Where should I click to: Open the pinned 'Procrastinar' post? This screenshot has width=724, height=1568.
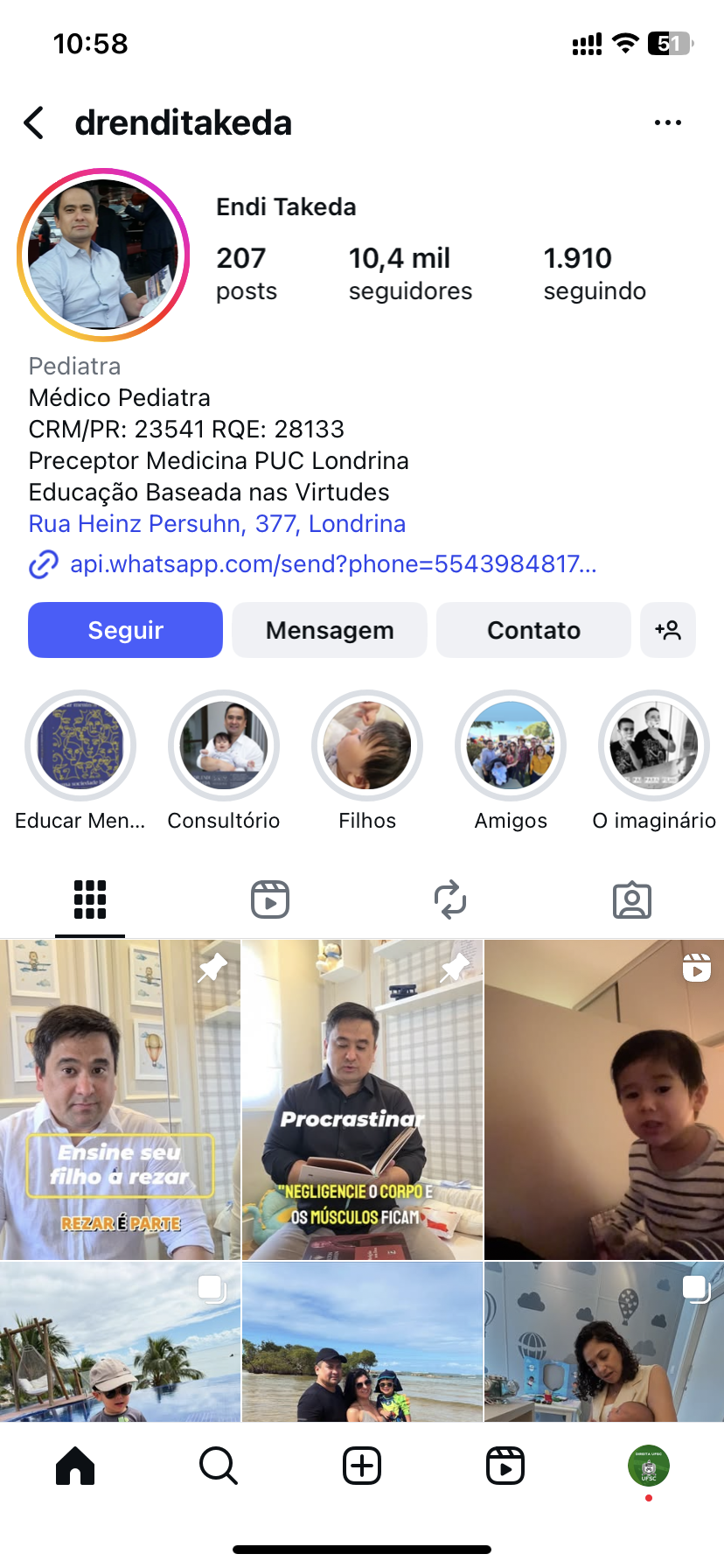pos(362,1100)
